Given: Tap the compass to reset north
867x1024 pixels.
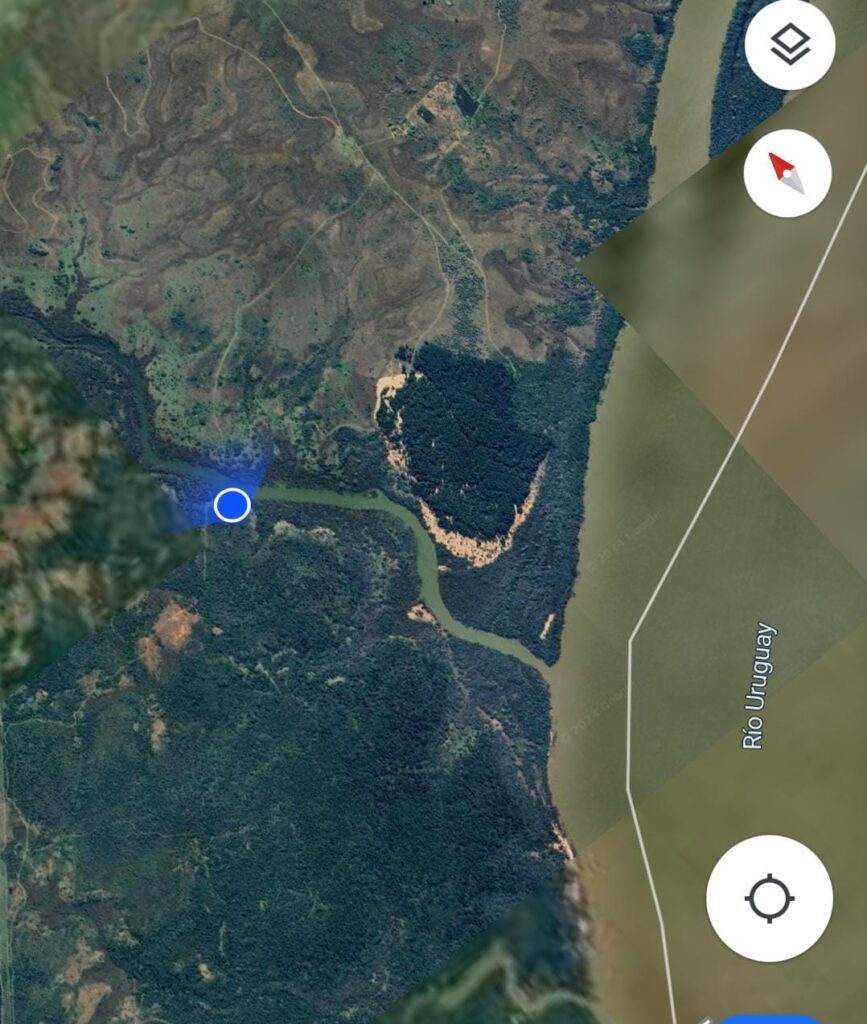Looking at the screenshot, I should [788, 174].
